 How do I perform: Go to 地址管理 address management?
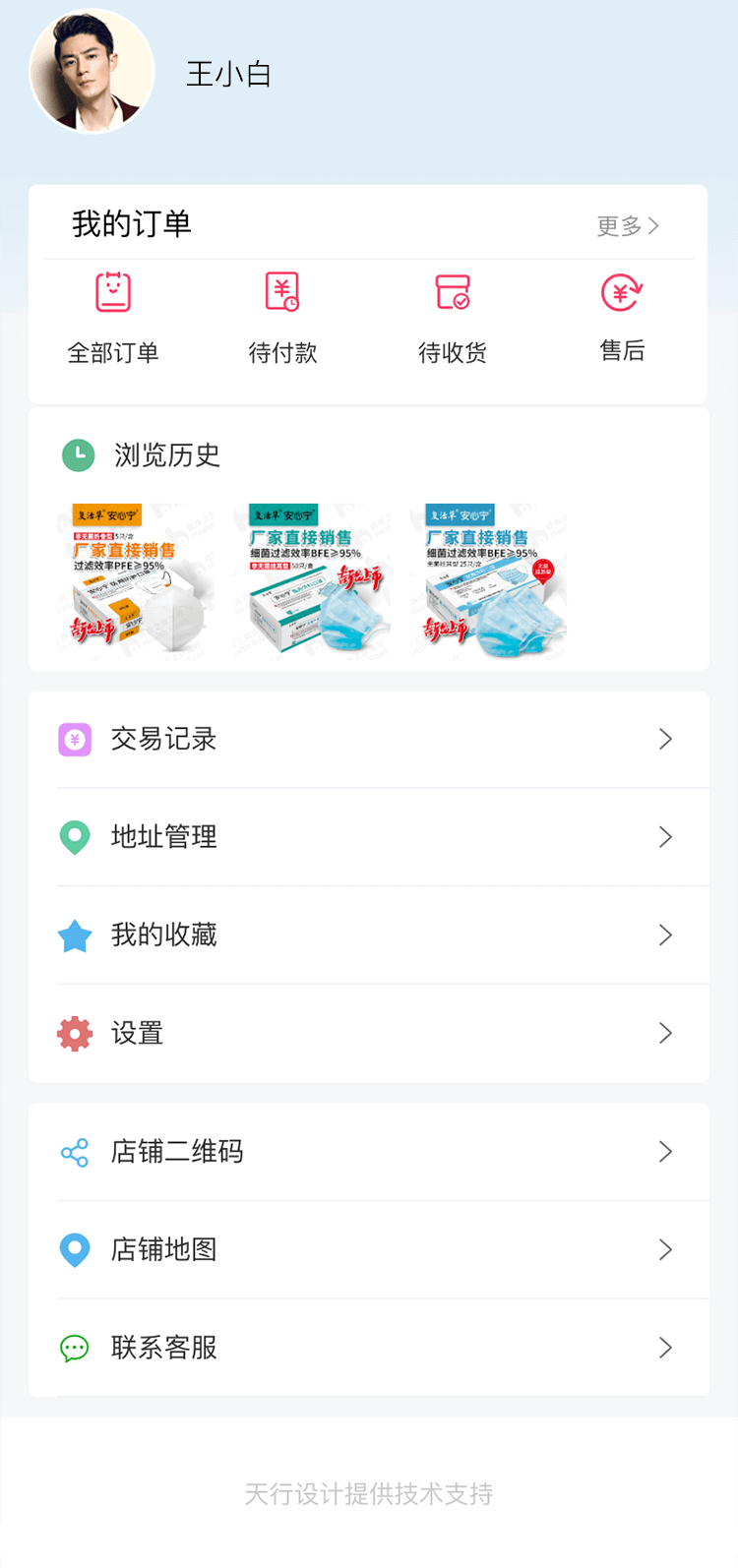pyautogui.click(x=369, y=837)
